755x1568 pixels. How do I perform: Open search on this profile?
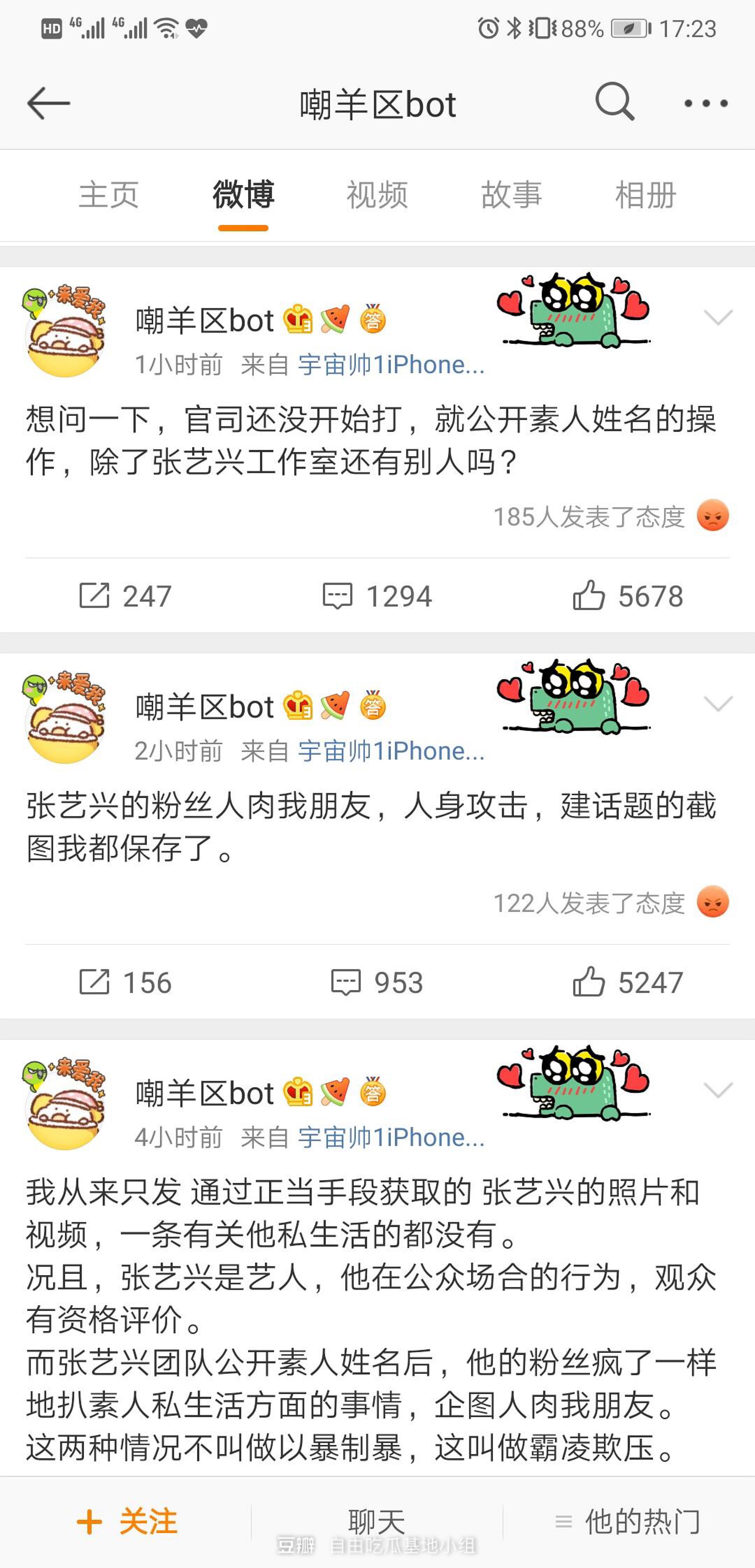[614, 102]
